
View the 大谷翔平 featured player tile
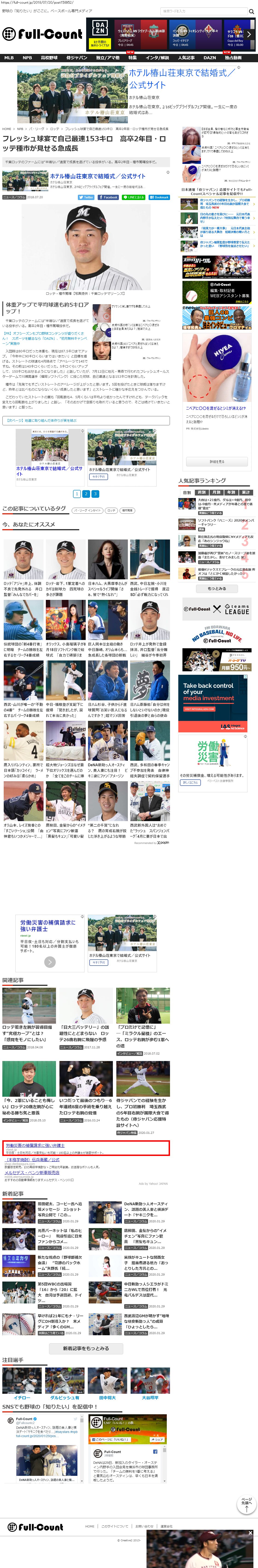coord(150,1397)
